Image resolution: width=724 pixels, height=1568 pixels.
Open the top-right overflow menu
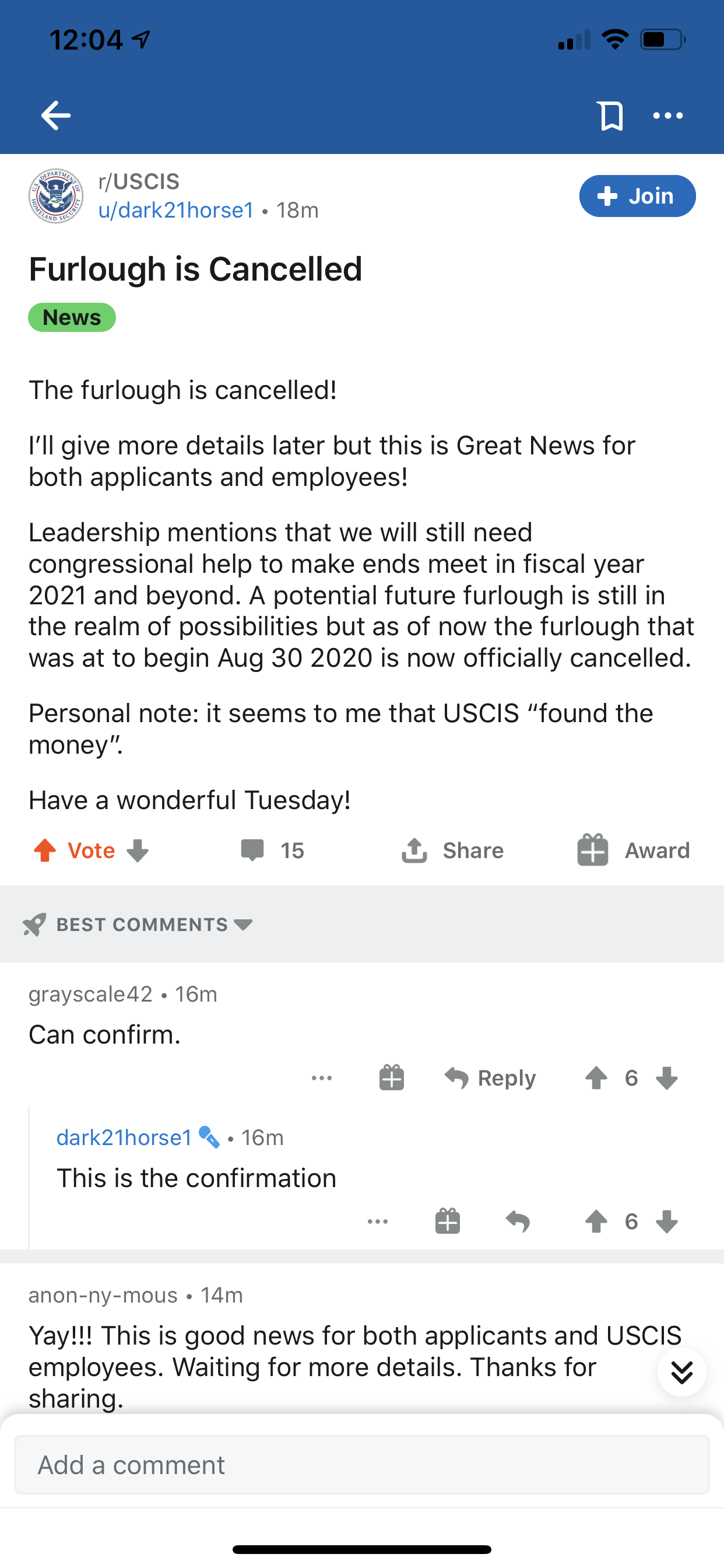point(667,116)
